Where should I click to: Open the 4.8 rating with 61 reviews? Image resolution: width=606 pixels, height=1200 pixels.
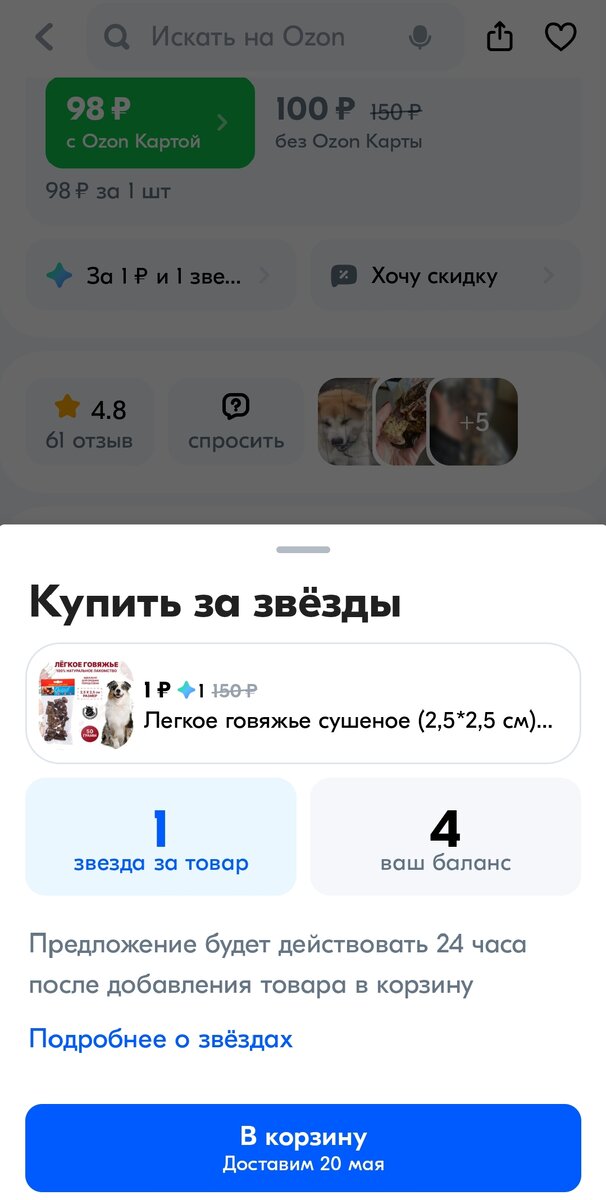pyautogui.click(x=90, y=422)
